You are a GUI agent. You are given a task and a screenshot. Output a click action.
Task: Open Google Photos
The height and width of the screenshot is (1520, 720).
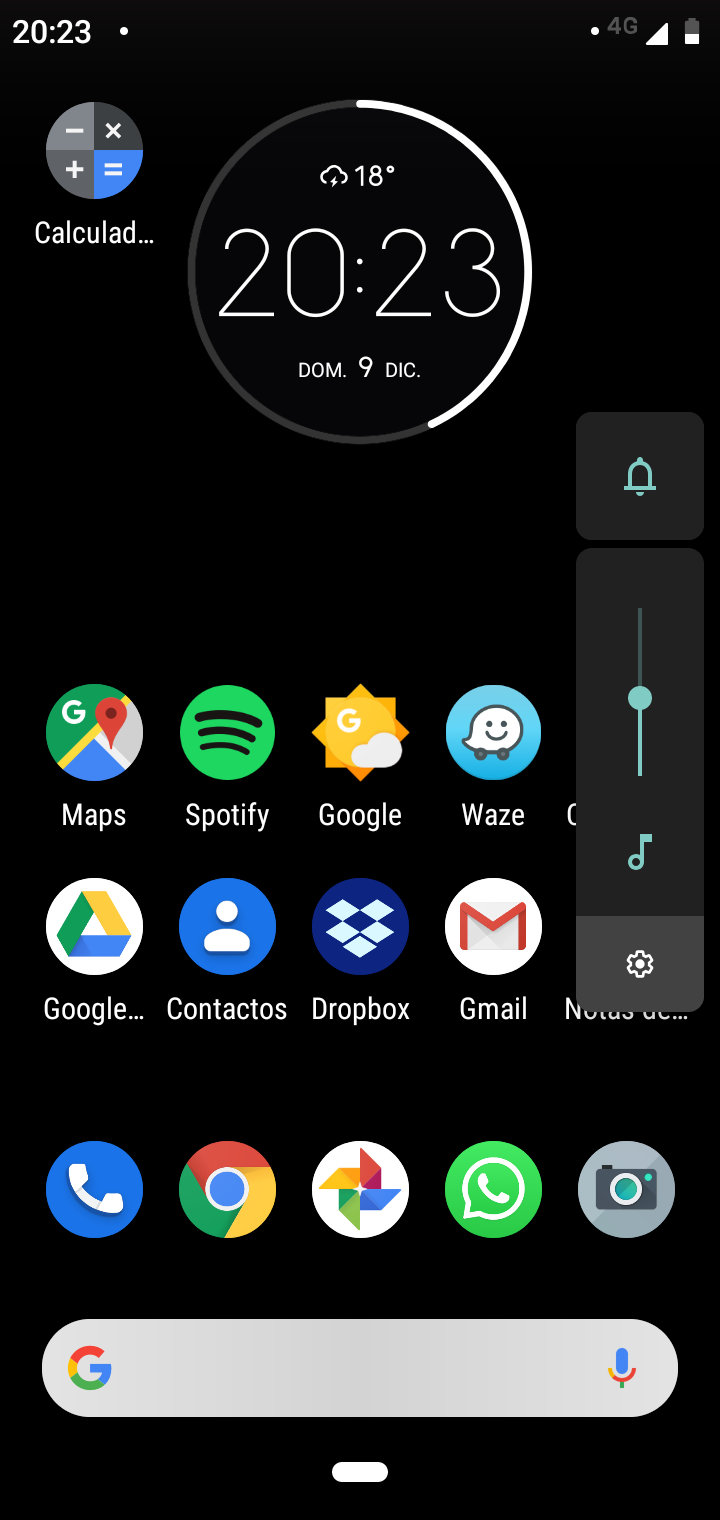tap(360, 1189)
